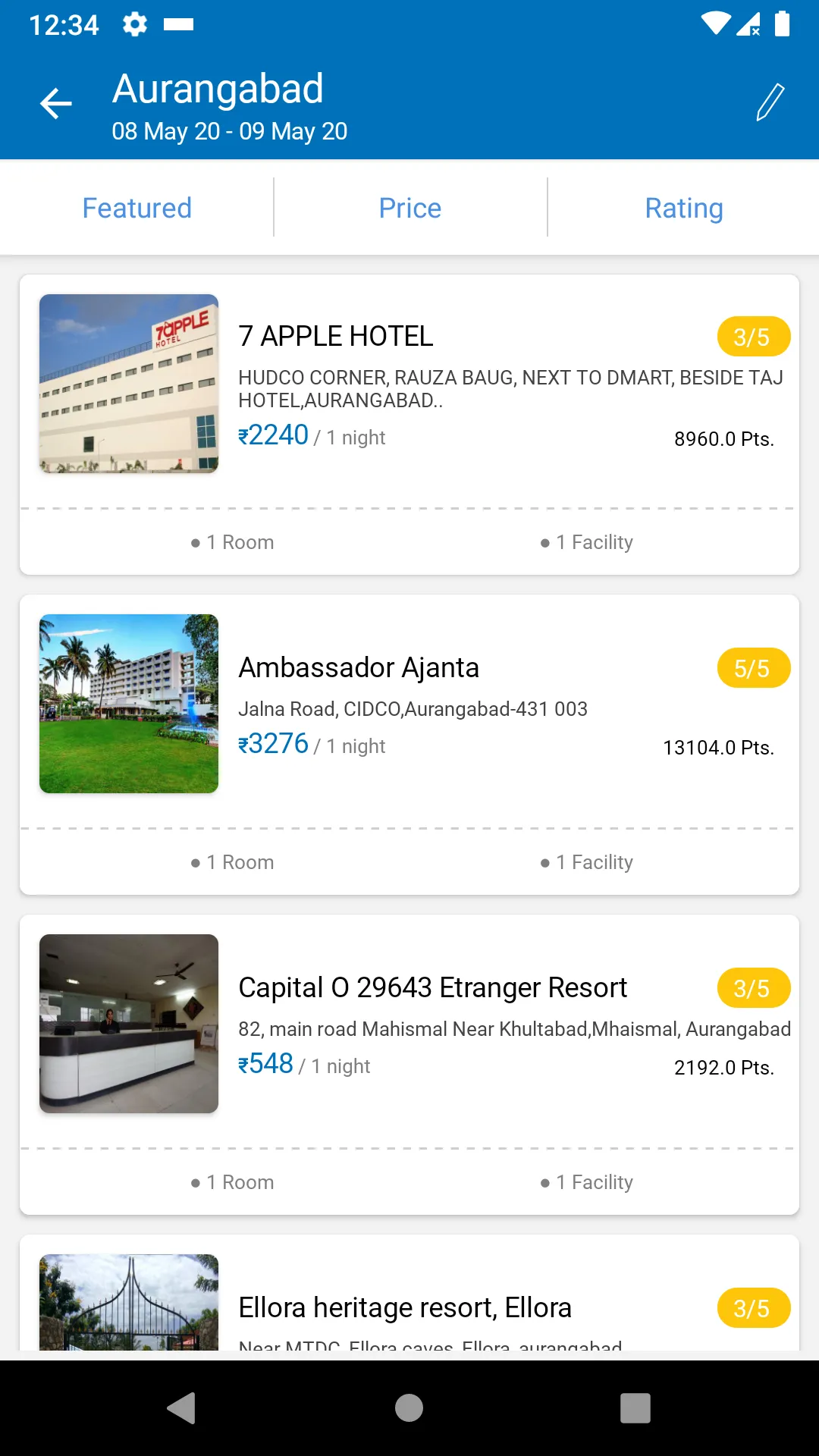Expand 1 Facility details for Ambassador Ajanta
819x1456 pixels.
click(586, 861)
